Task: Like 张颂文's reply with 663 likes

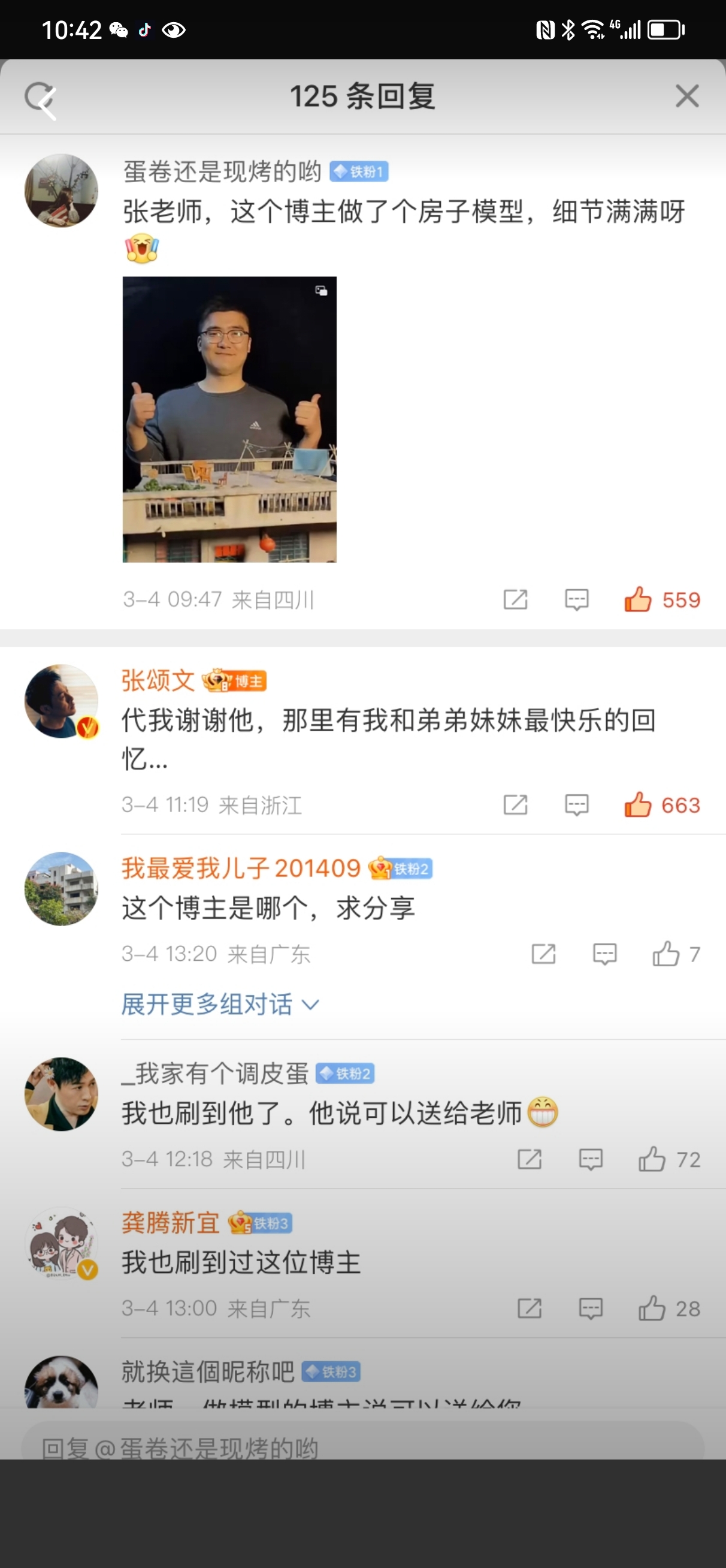Action: pyautogui.click(x=638, y=805)
